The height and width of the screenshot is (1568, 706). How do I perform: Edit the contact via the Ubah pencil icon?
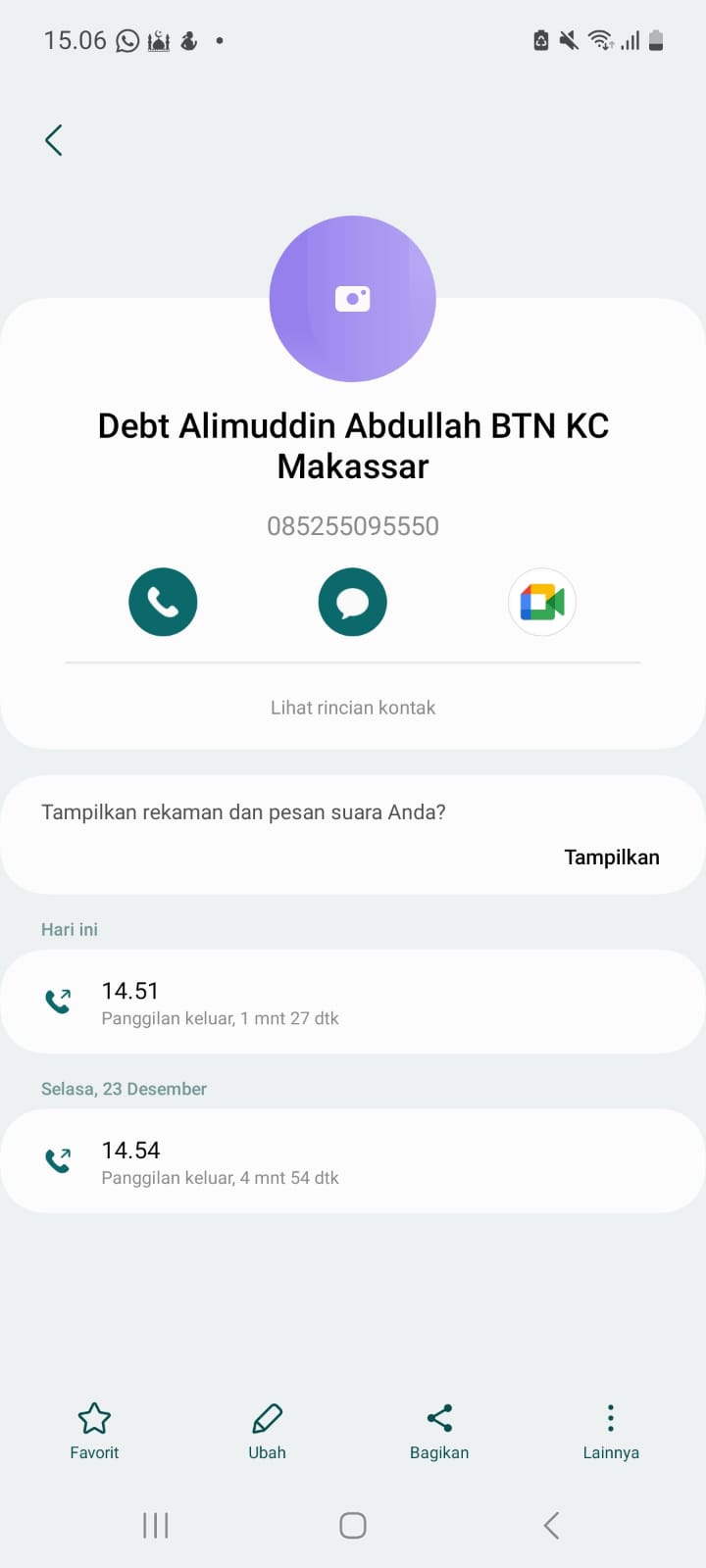pyautogui.click(x=267, y=1431)
